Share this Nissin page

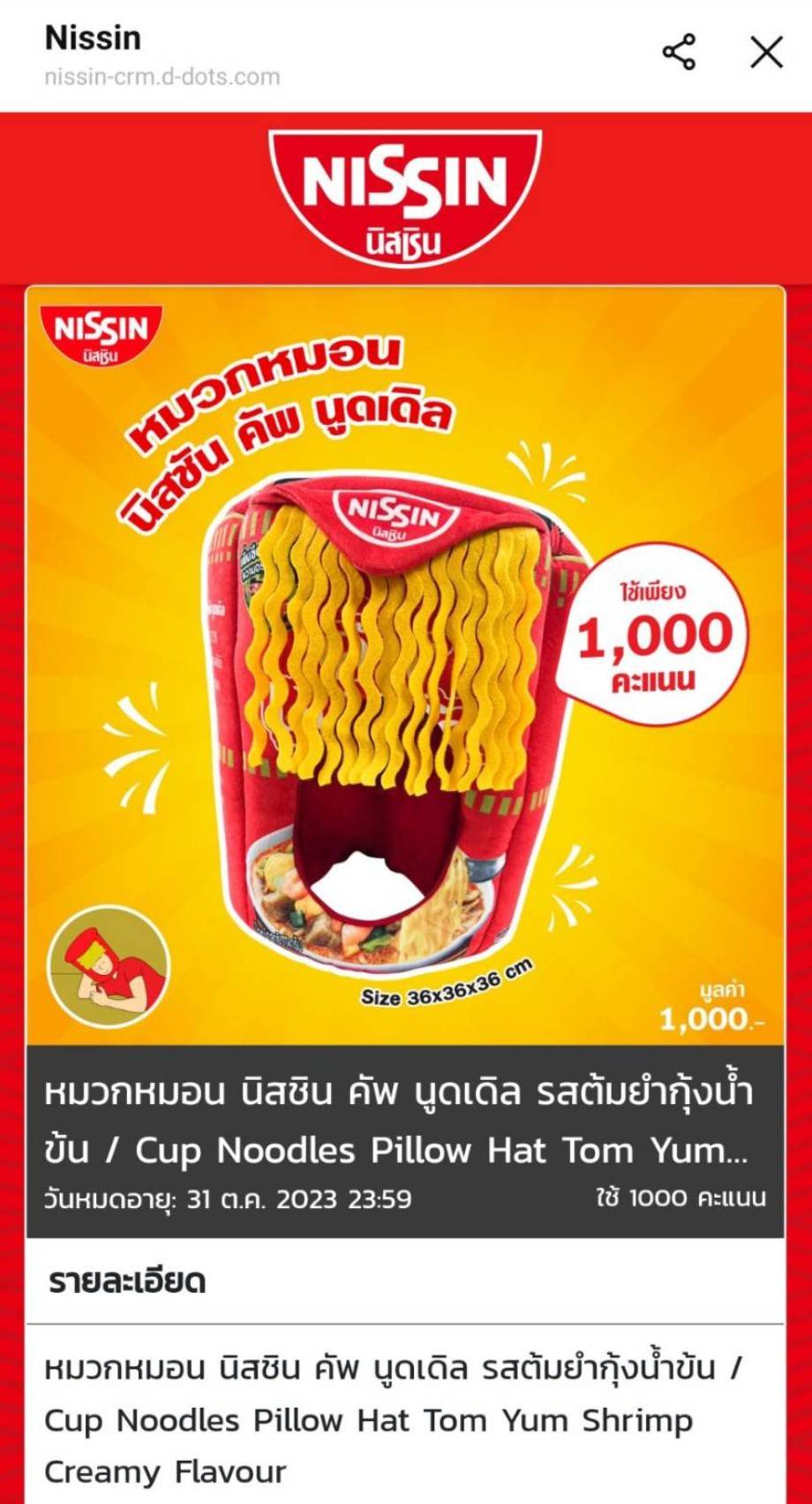point(679,53)
